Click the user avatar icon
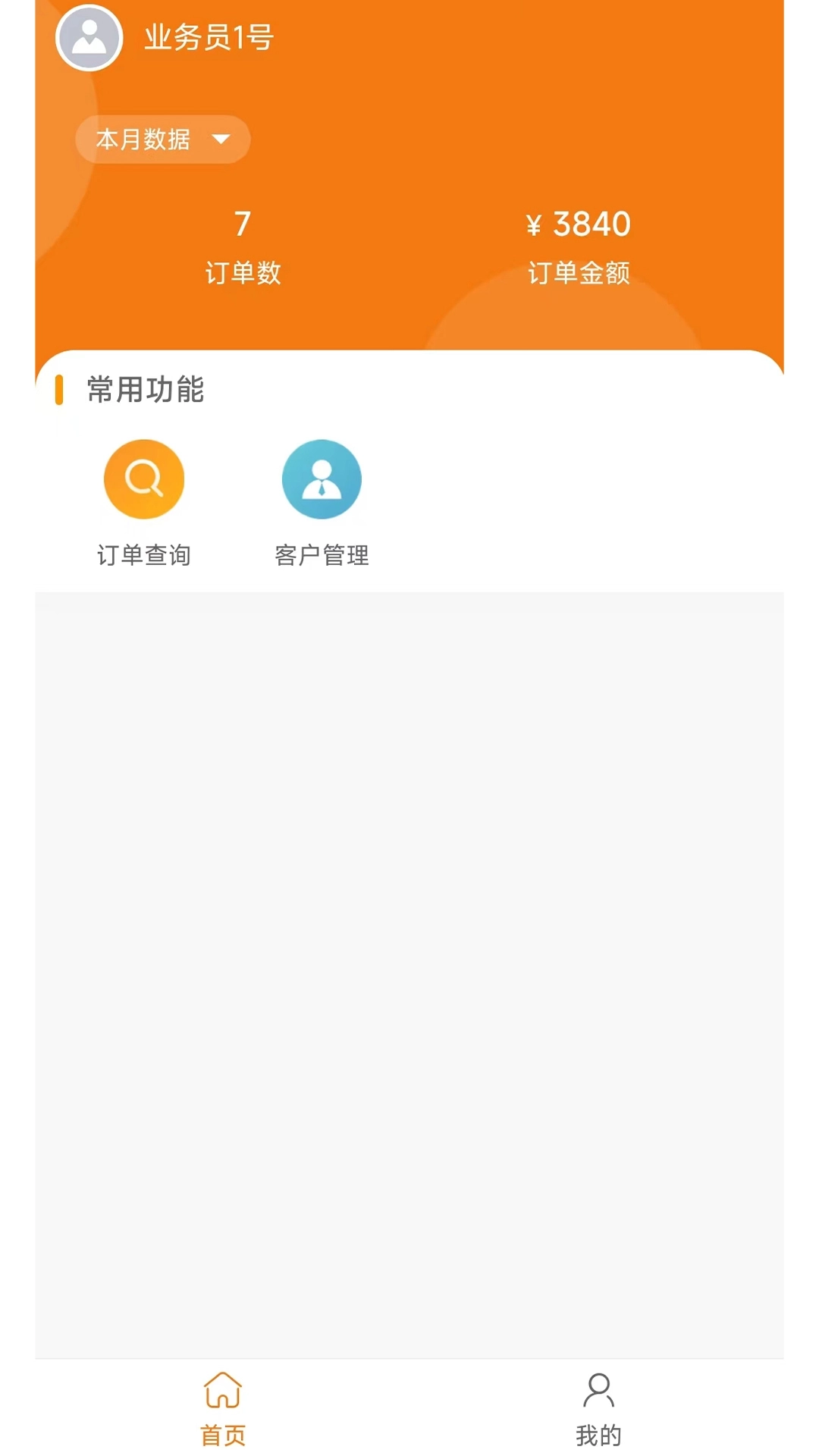This screenshot has width=819, height=1456. [x=88, y=36]
